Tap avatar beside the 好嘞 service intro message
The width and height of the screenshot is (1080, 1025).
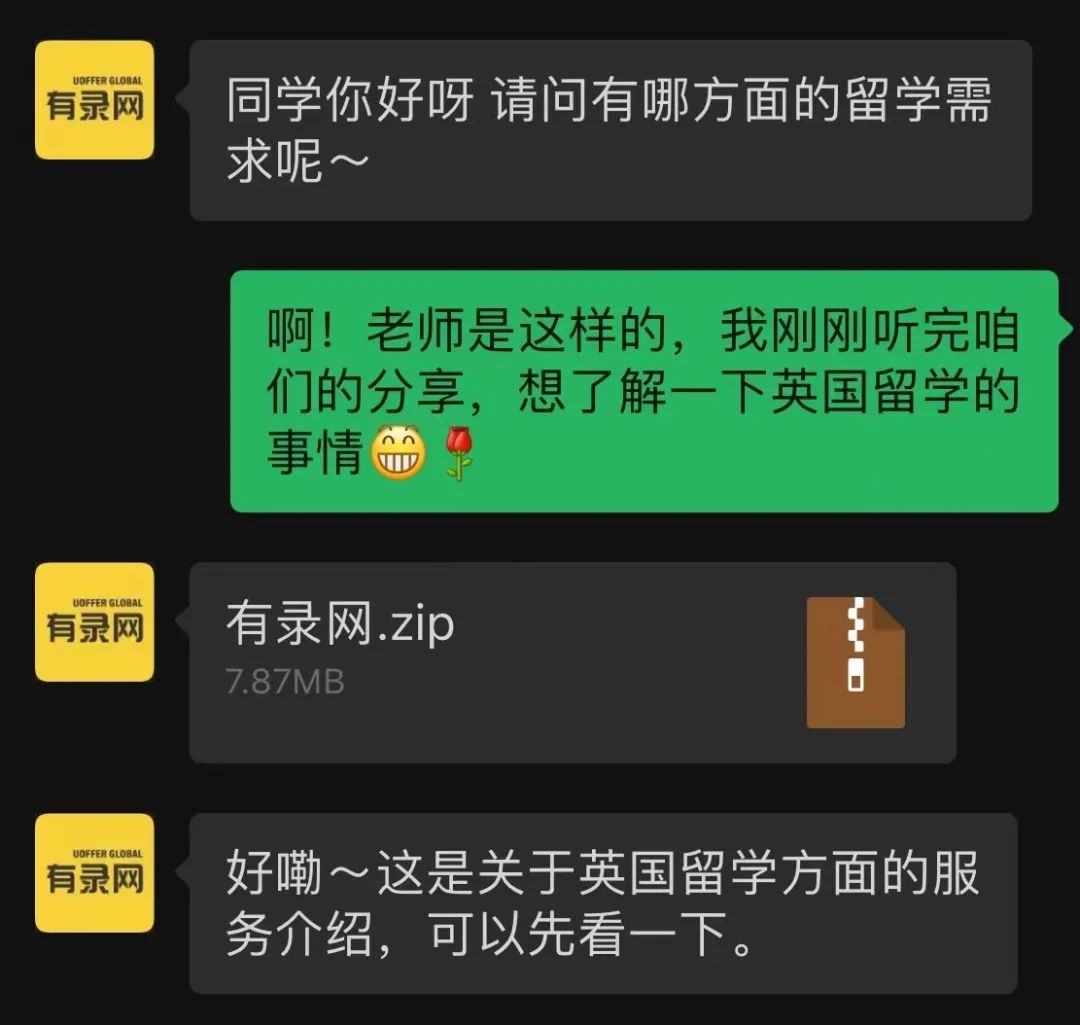point(95,873)
